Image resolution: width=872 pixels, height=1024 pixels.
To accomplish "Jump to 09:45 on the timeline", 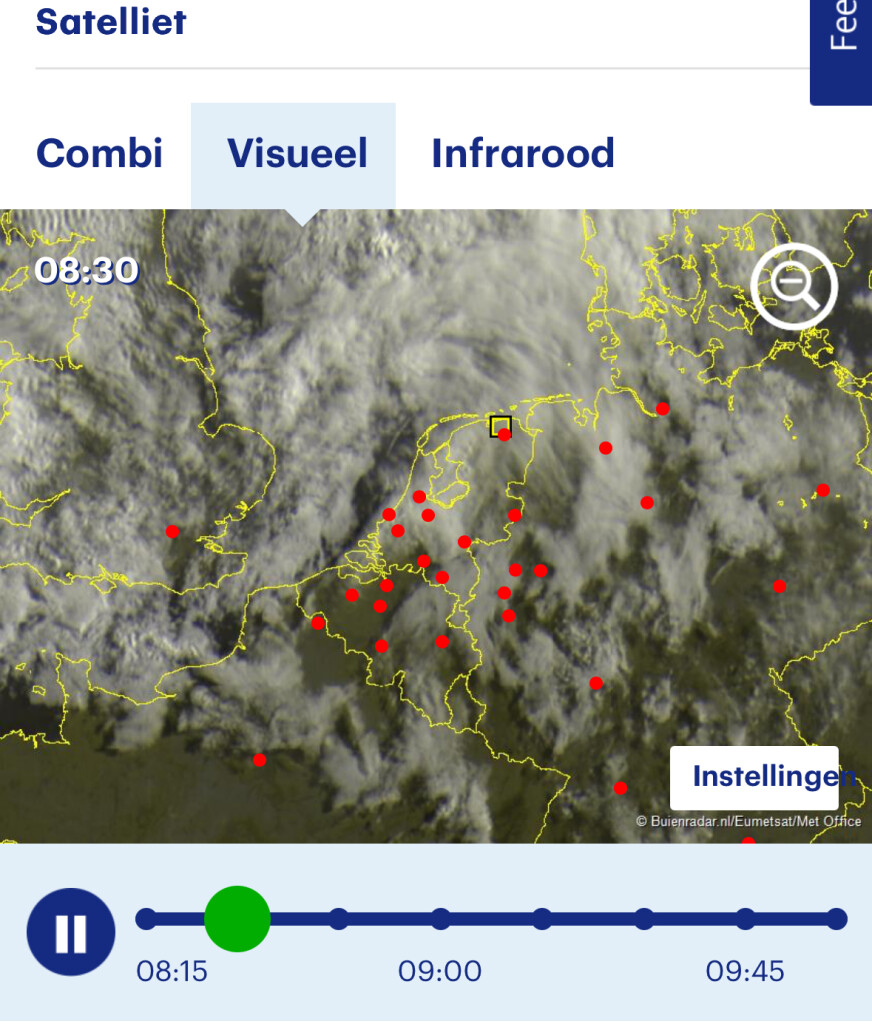I will [745, 919].
